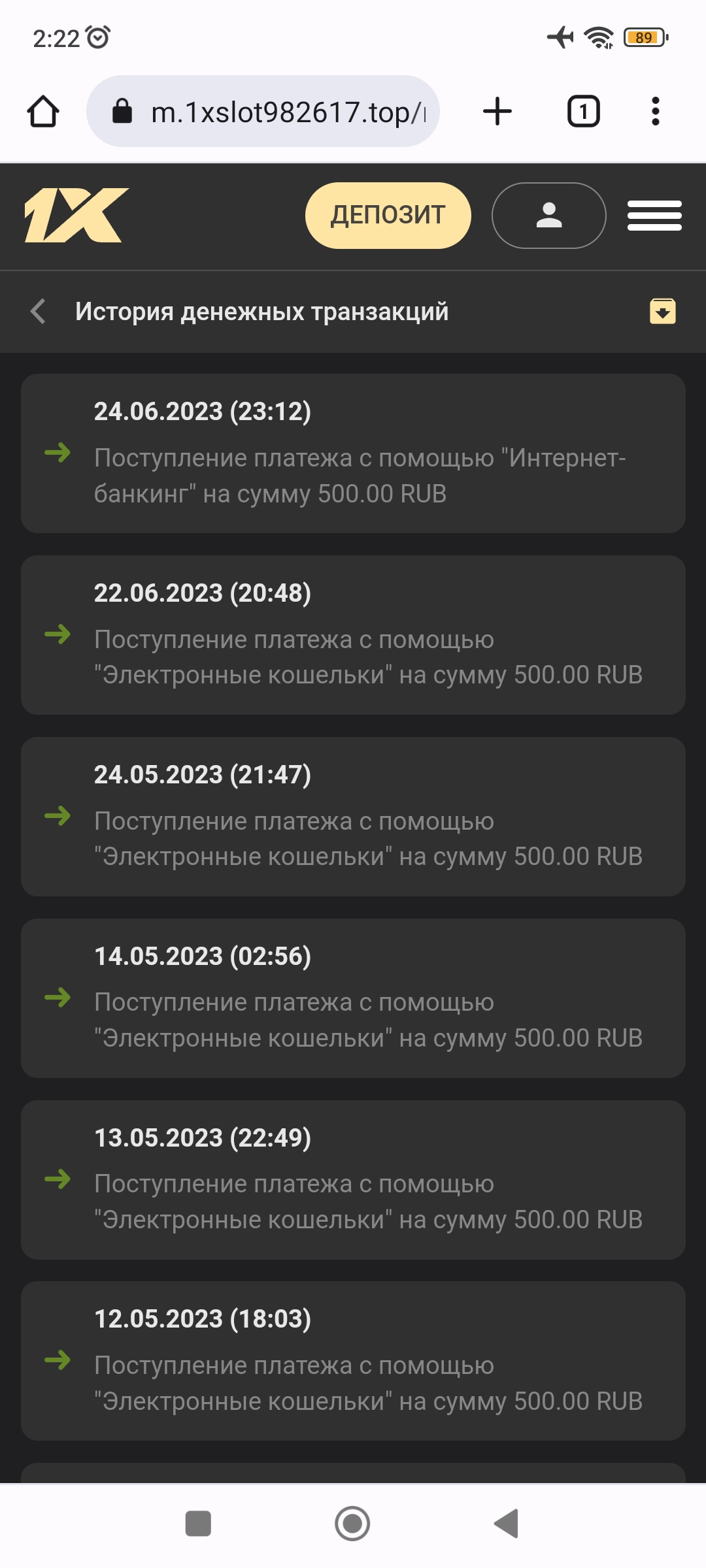This screenshot has height=1568, width=706.
Task: Tap the system back button
Action: 507,1524
